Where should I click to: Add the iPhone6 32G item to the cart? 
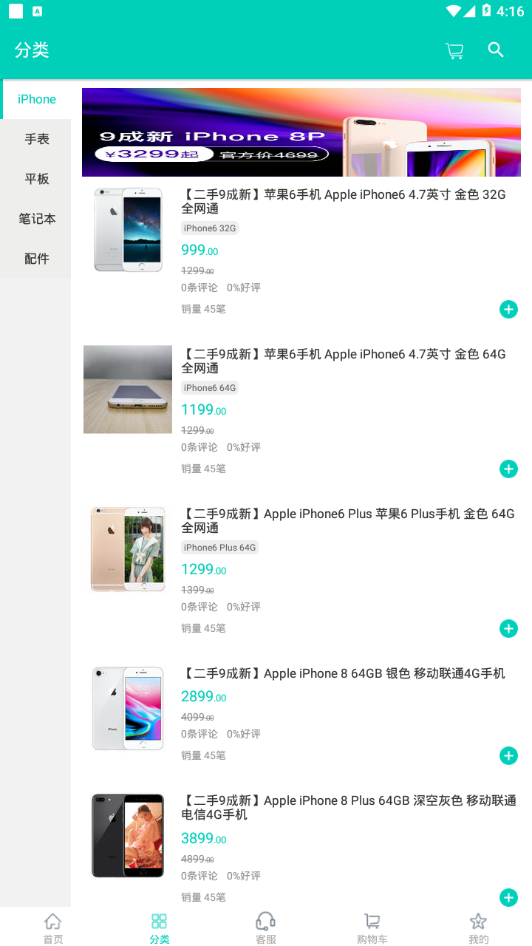click(508, 310)
